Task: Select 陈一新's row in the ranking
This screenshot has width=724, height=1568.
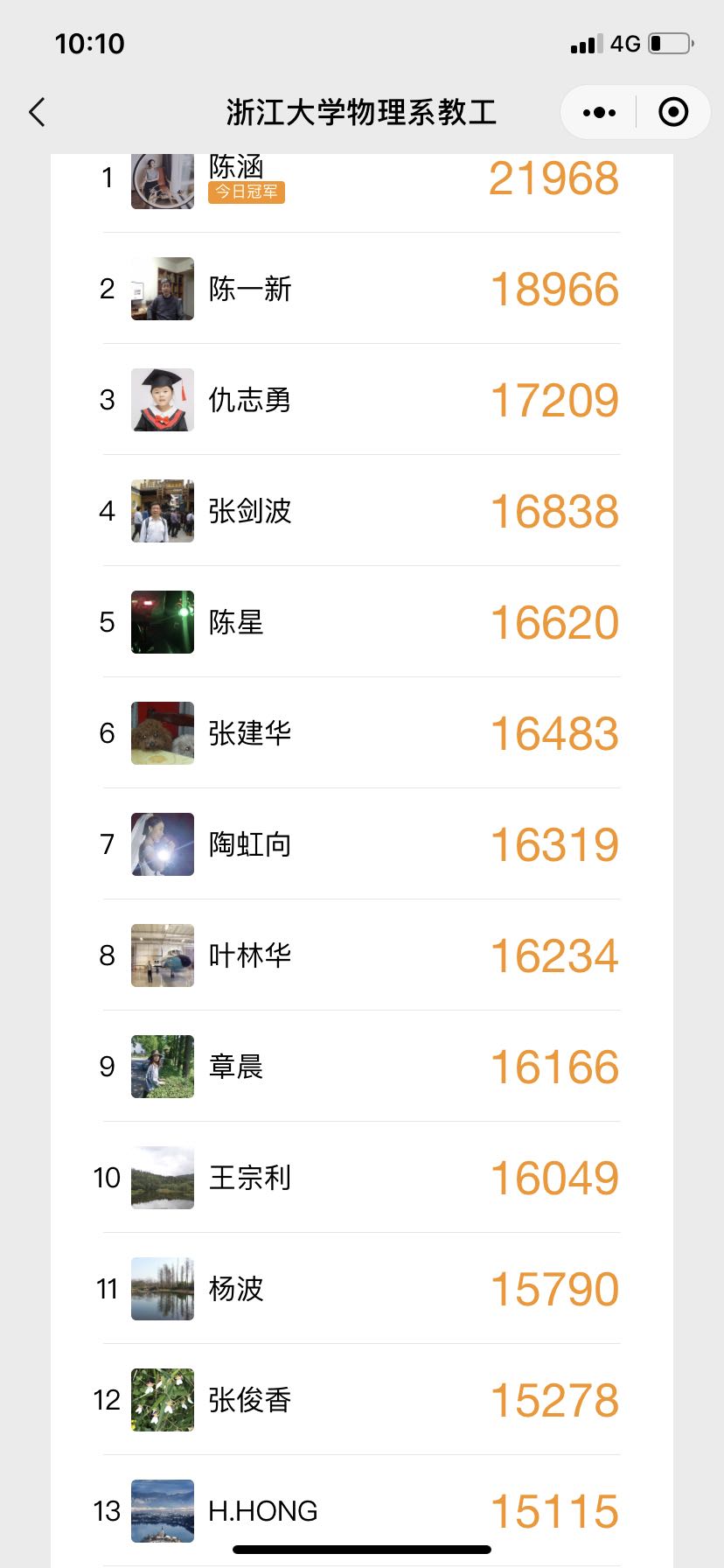Action: pyautogui.click(x=361, y=289)
